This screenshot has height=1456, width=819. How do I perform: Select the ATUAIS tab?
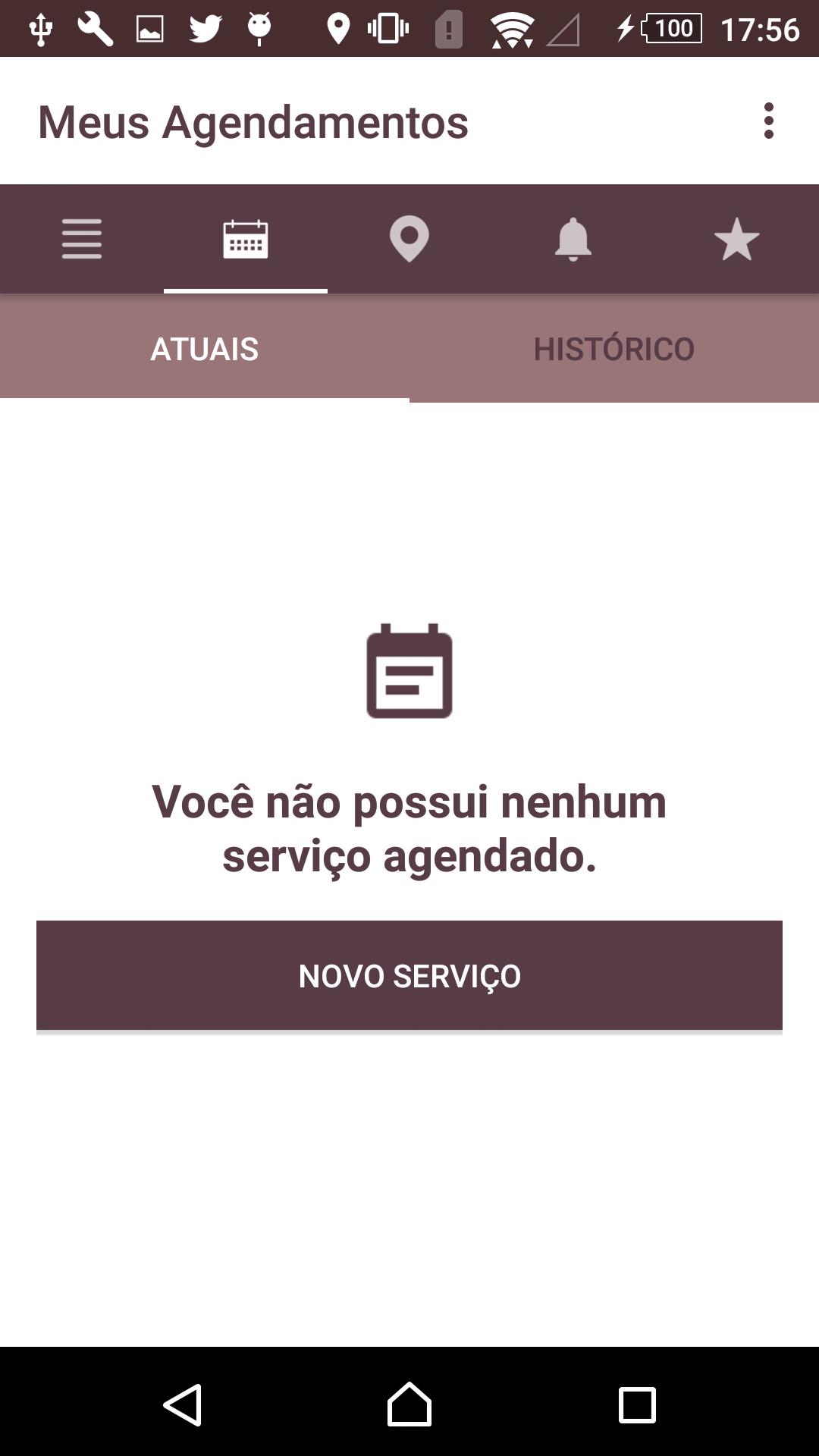click(x=205, y=349)
